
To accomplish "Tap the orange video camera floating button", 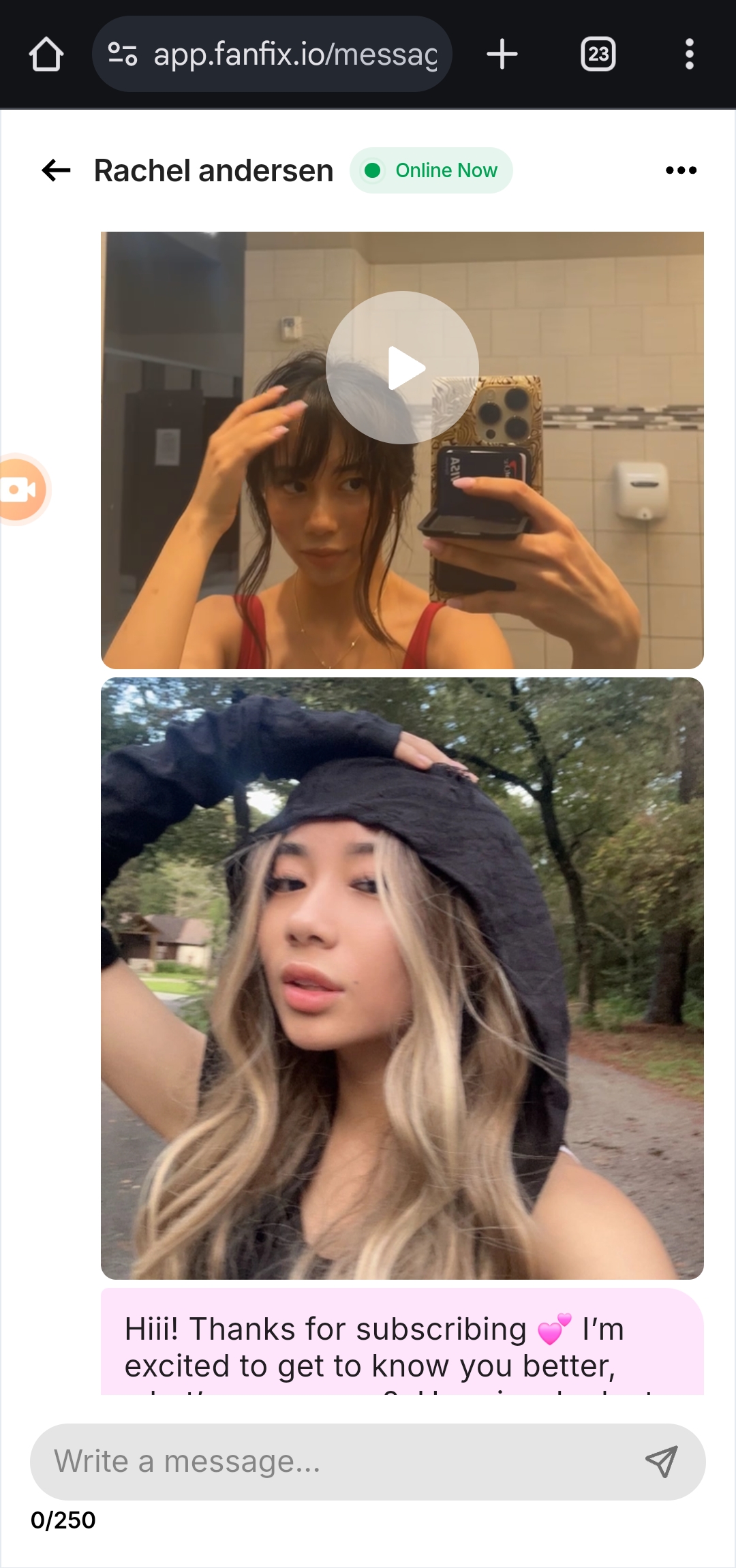I will tap(20, 490).
